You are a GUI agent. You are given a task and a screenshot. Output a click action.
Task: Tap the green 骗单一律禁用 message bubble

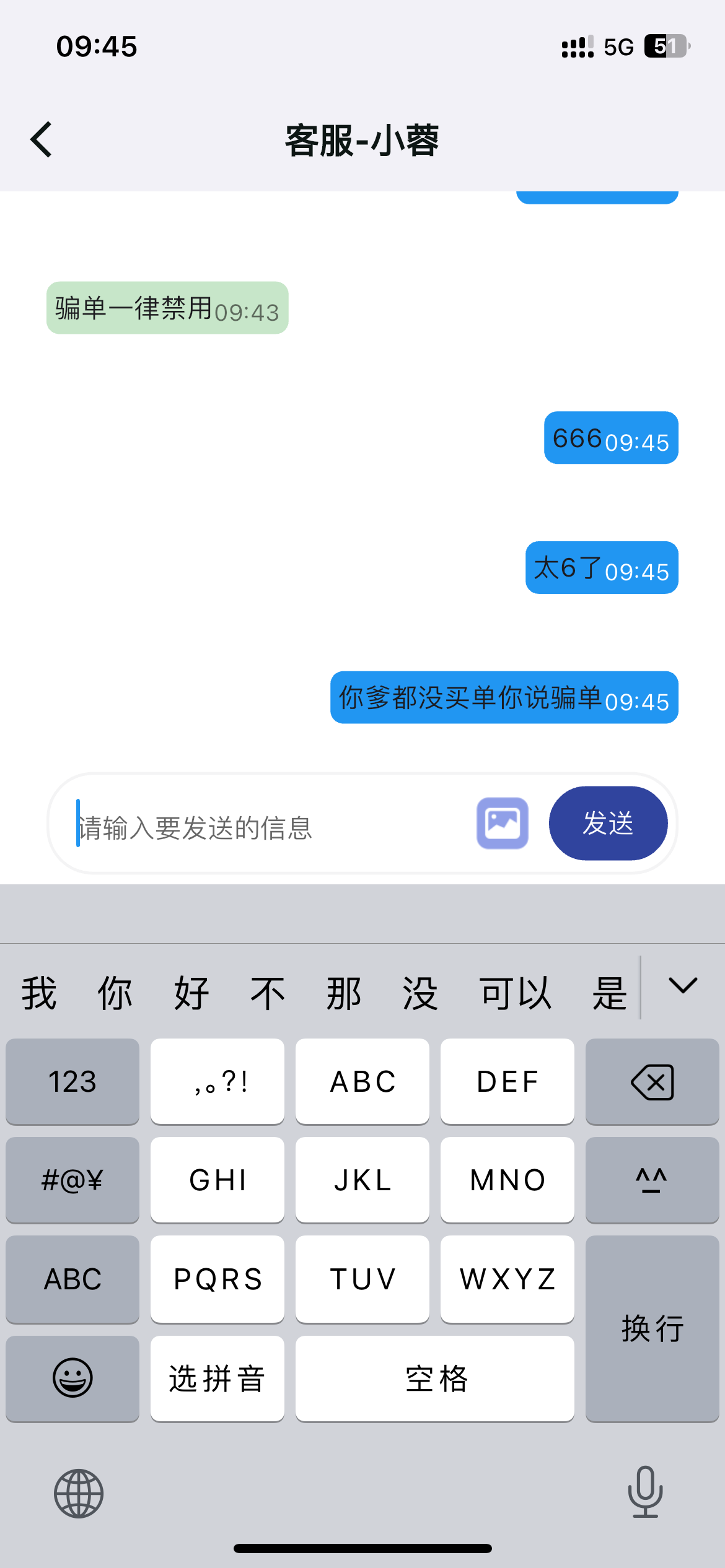tap(166, 308)
